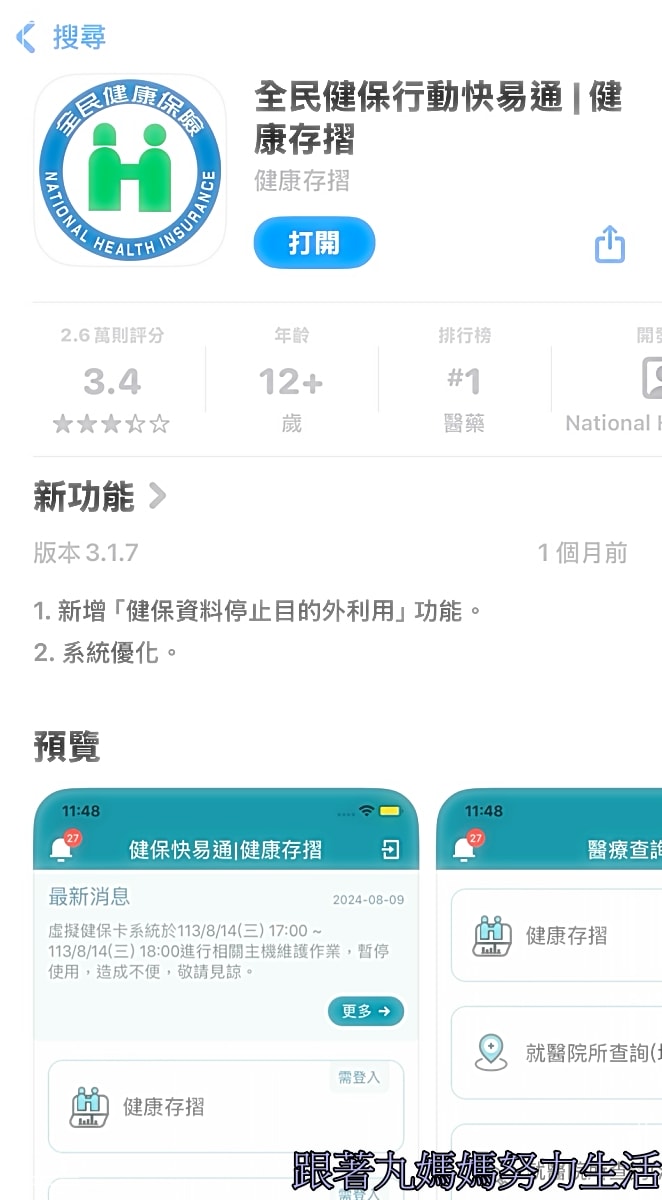Open the second preview screenshot 醫療查詢
Viewport: 662px width, 1200px height.
pyautogui.click(x=550, y=990)
